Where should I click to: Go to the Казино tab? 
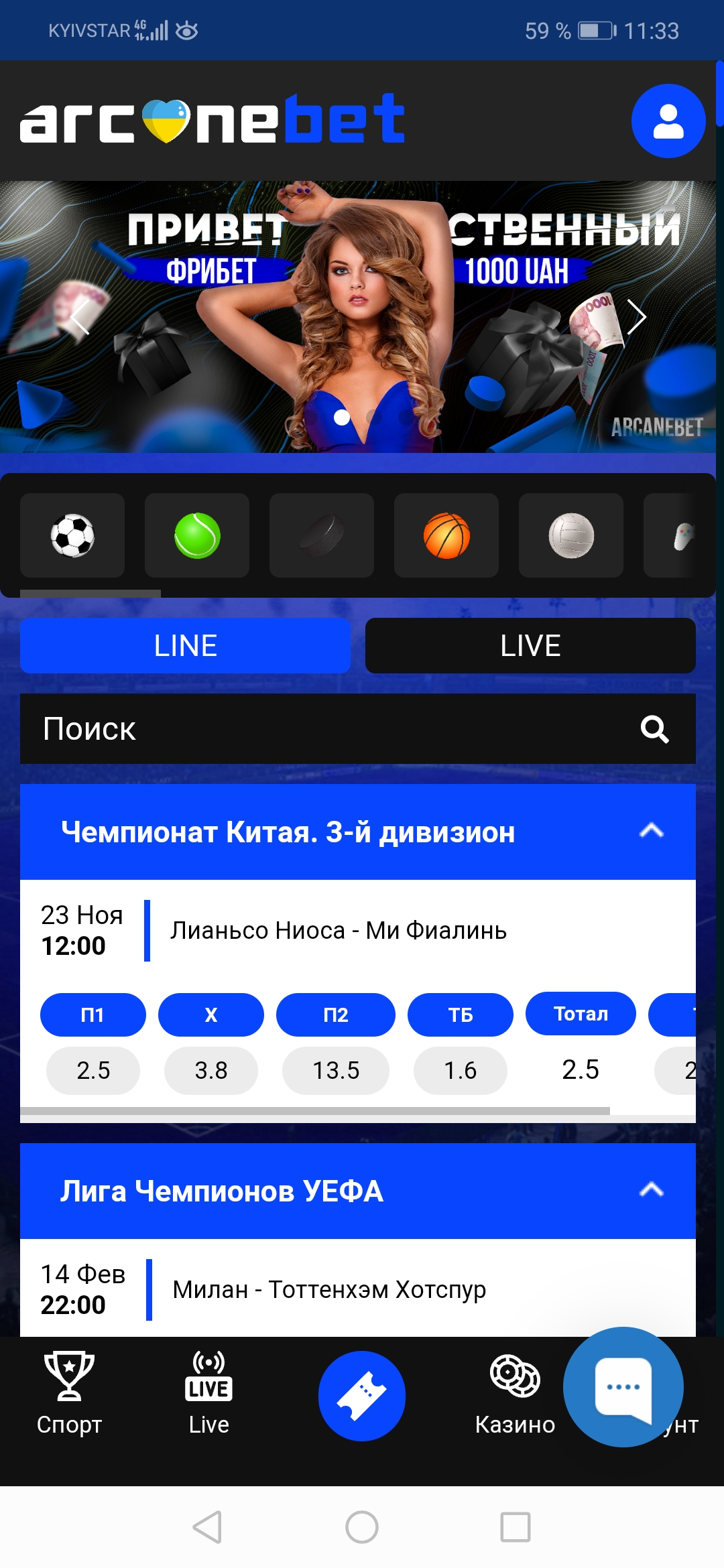(515, 1394)
